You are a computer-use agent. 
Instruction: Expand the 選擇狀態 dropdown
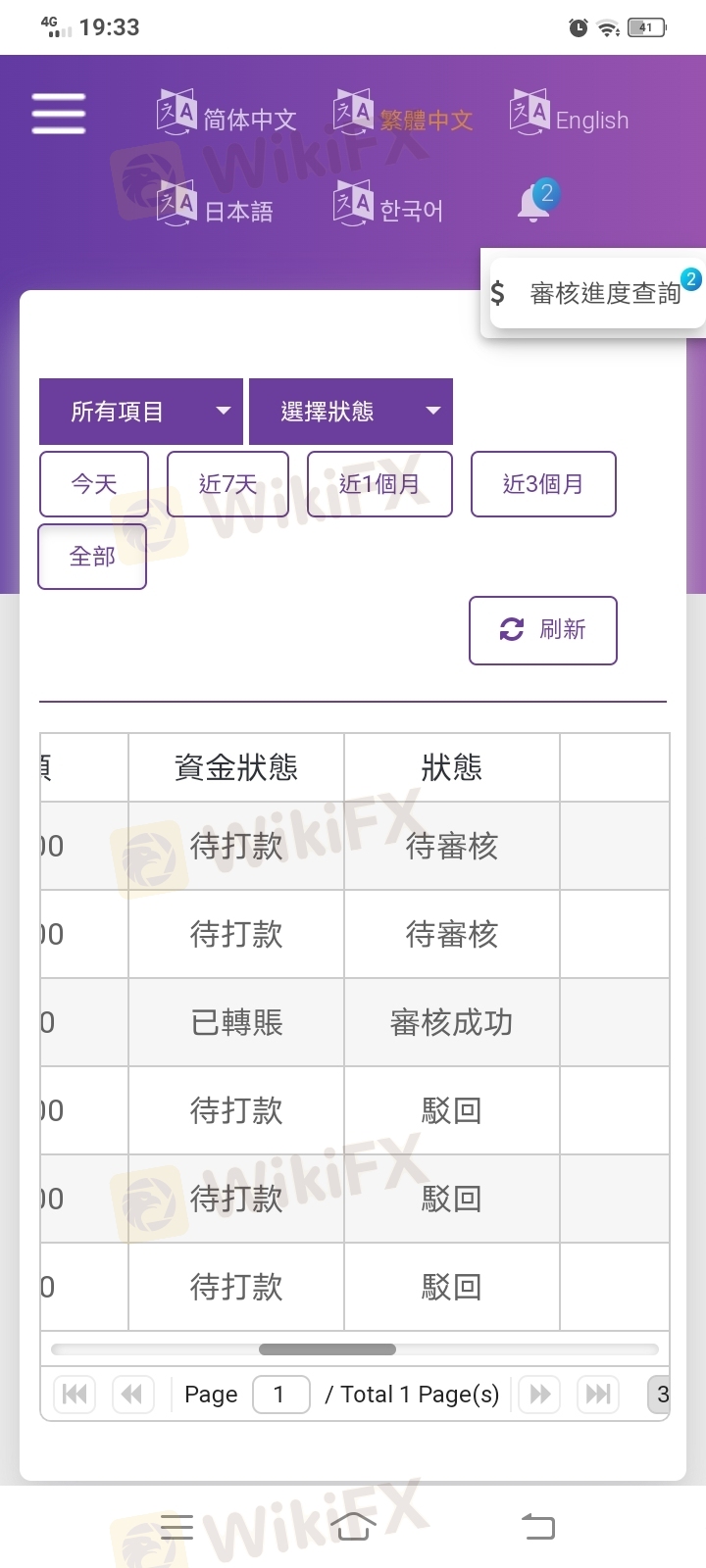[x=351, y=412]
